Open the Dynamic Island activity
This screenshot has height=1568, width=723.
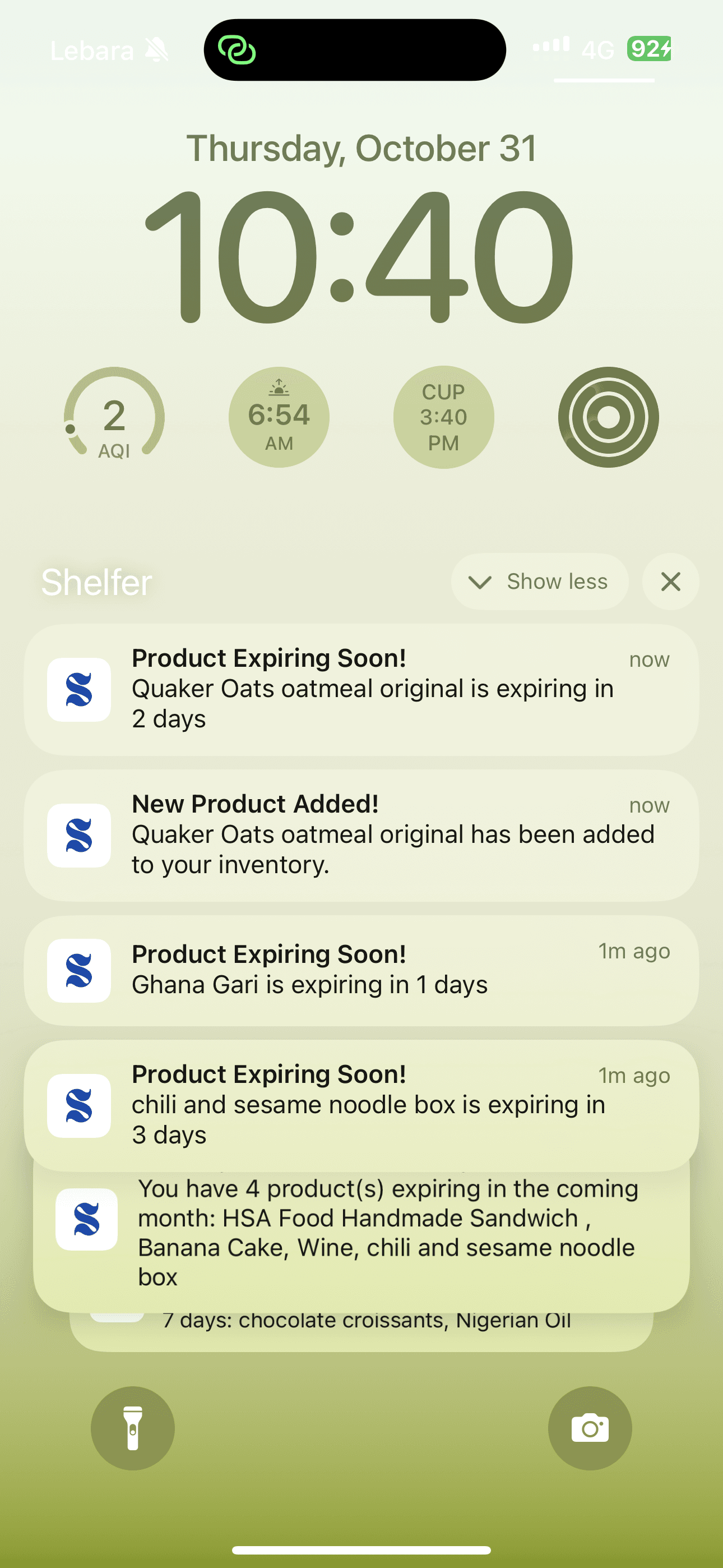[355, 50]
